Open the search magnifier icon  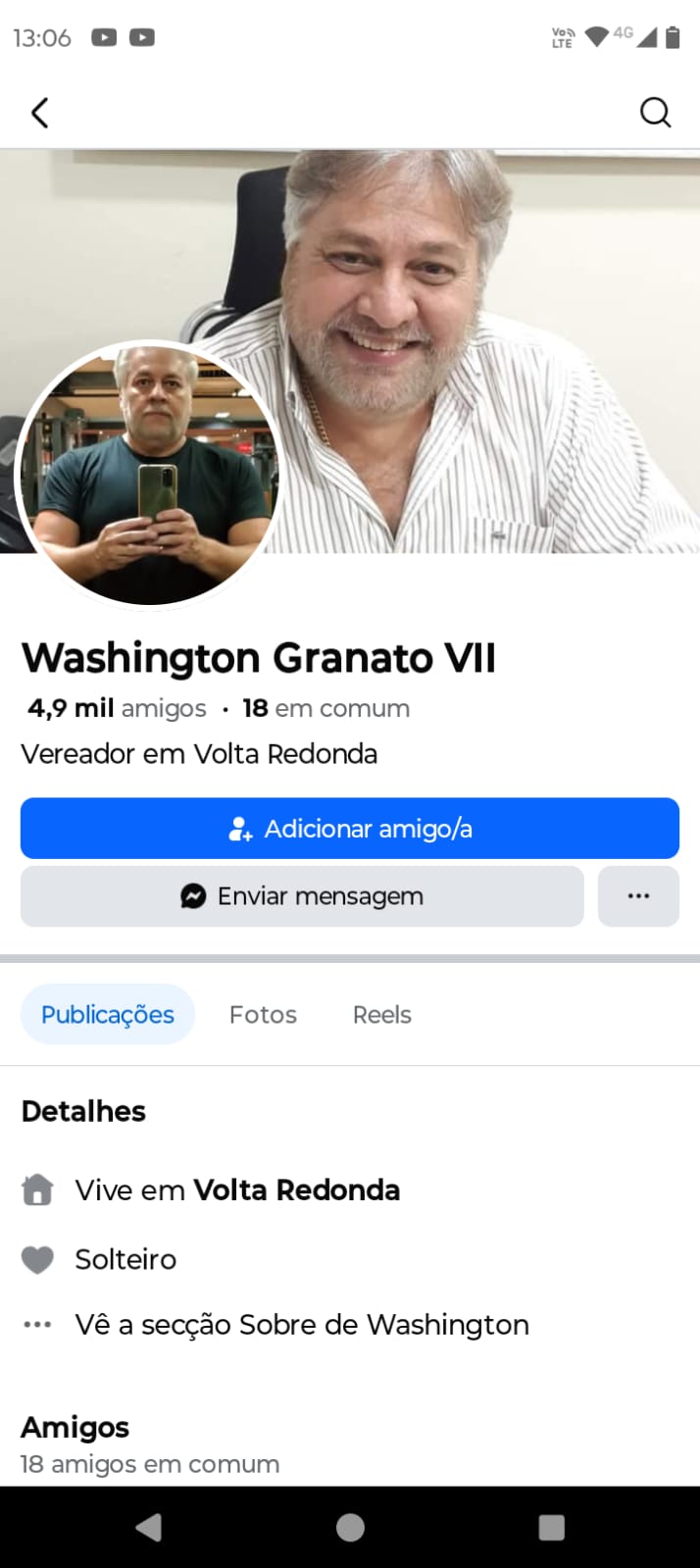tap(655, 113)
